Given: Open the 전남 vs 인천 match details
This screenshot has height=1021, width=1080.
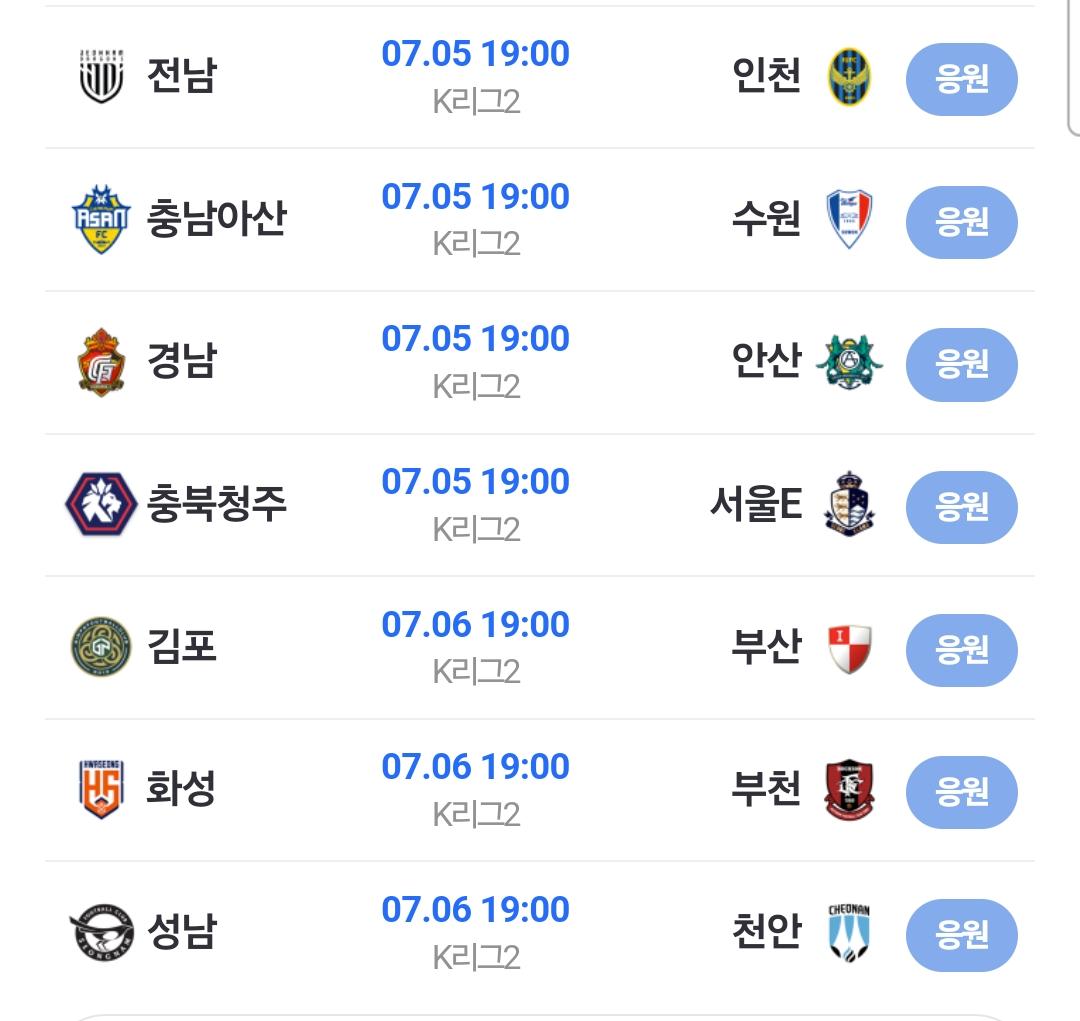Looking at the screenshot, I should click(x=476, y=77).
